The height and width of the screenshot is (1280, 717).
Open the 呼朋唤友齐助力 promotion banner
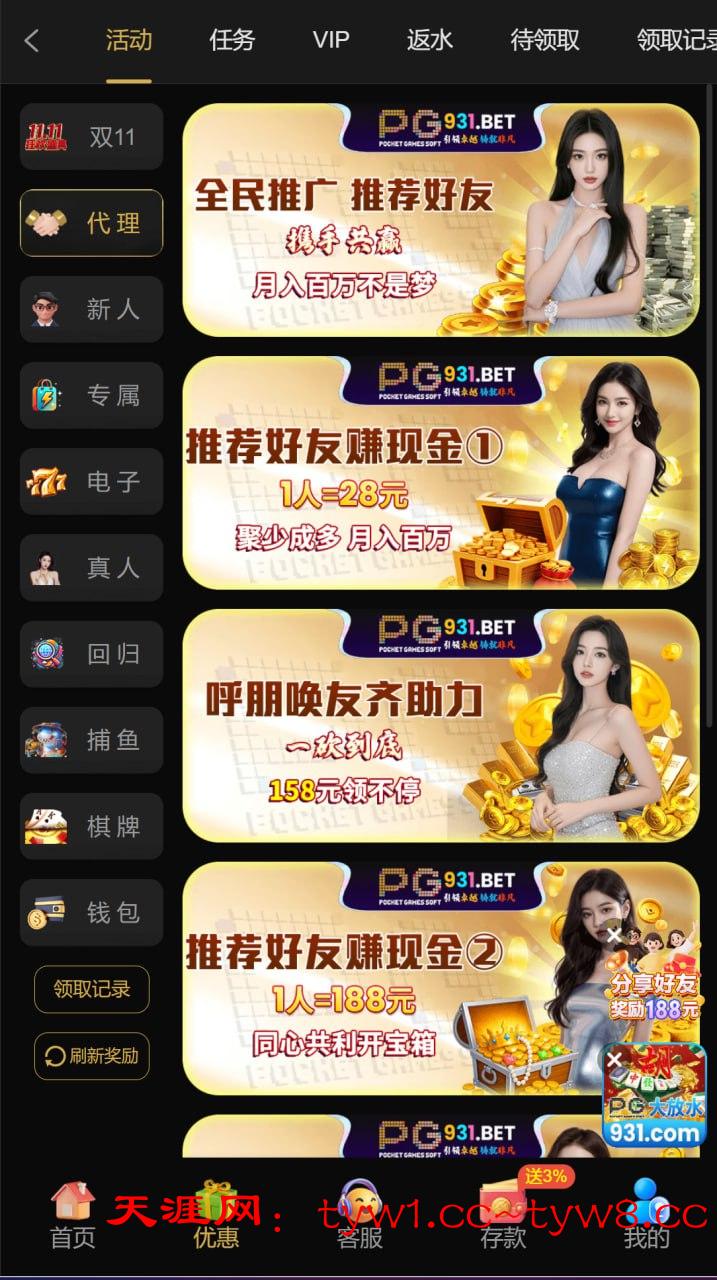[x=440, y=725]
